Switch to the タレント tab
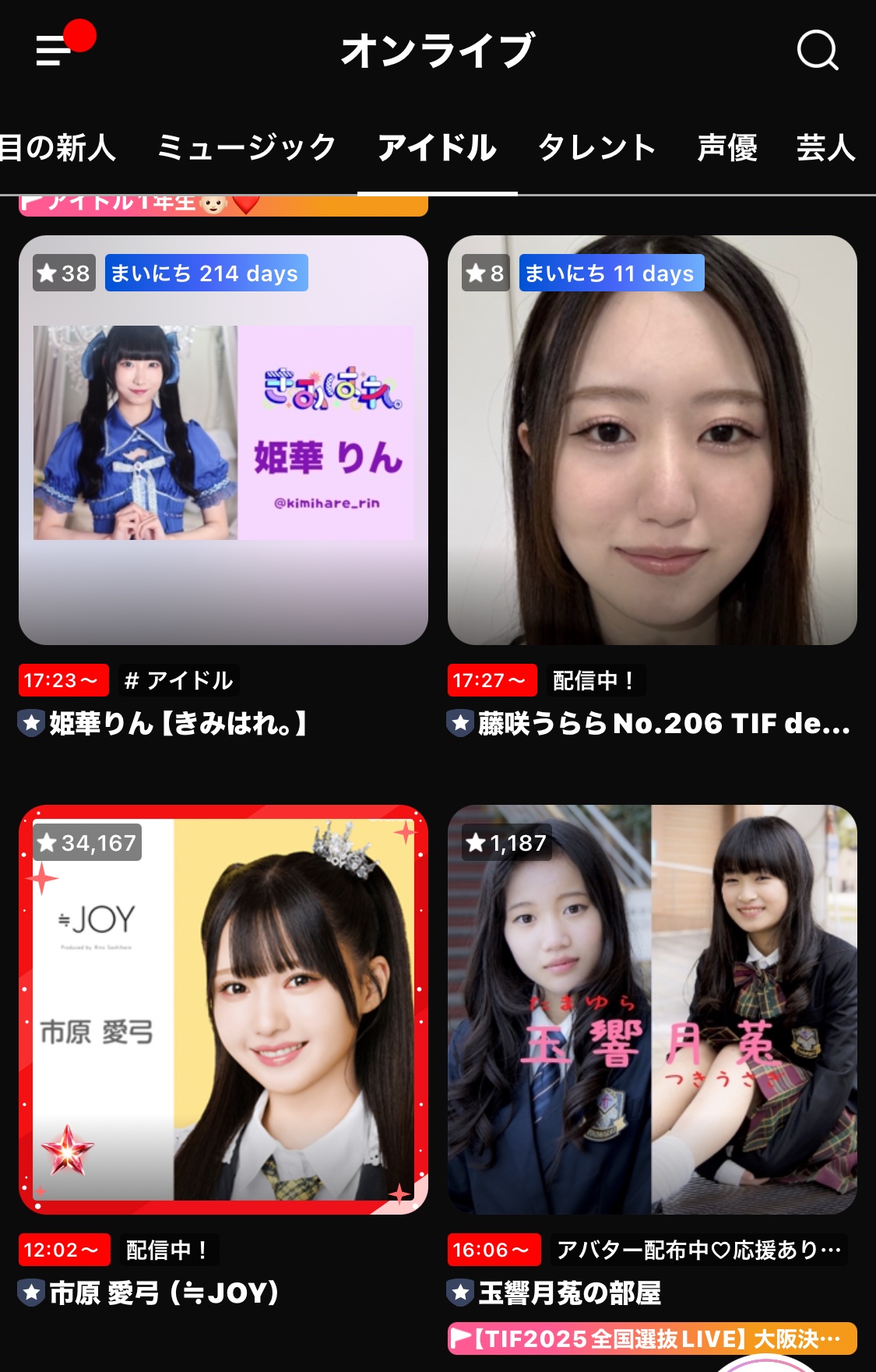Screen dimensions: 876x1372 [x=596, y=147]
